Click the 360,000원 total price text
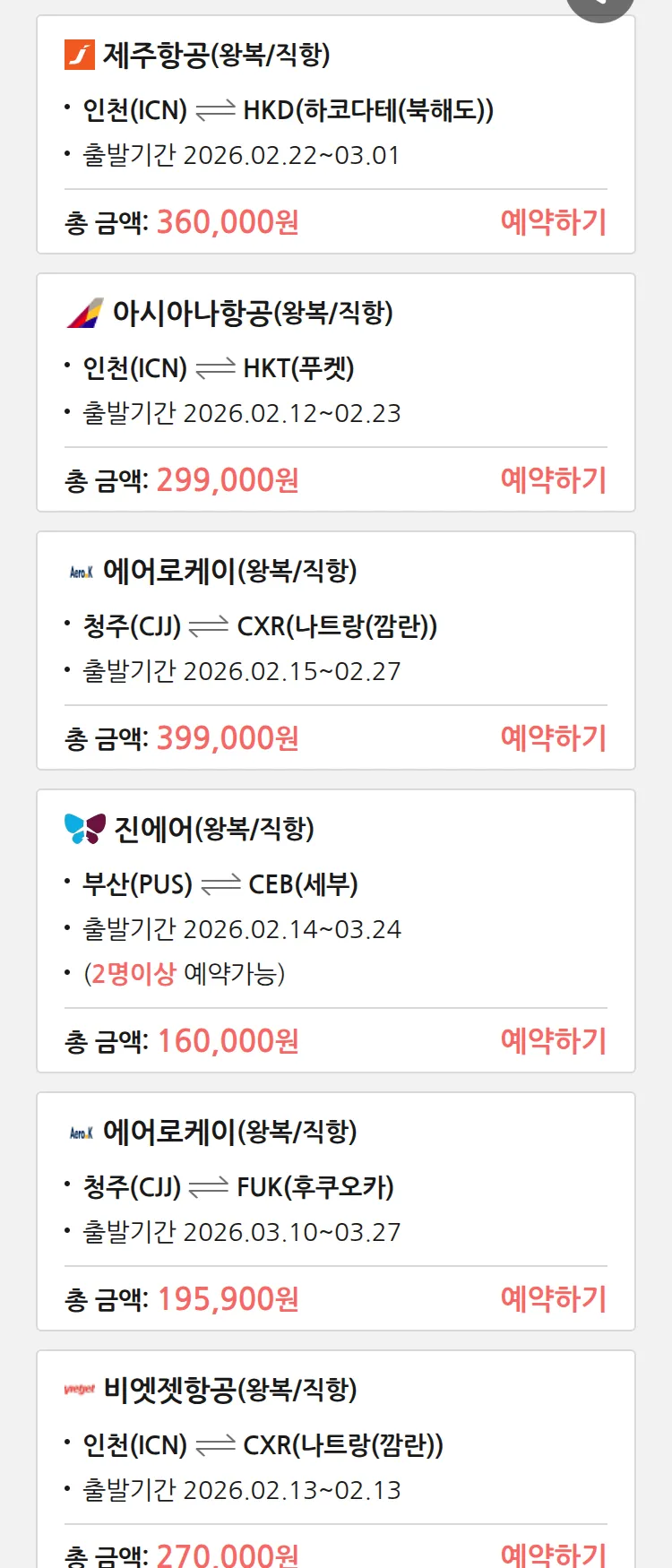The width and height of the screenshot is (672, 1568). tap(228, 221)
